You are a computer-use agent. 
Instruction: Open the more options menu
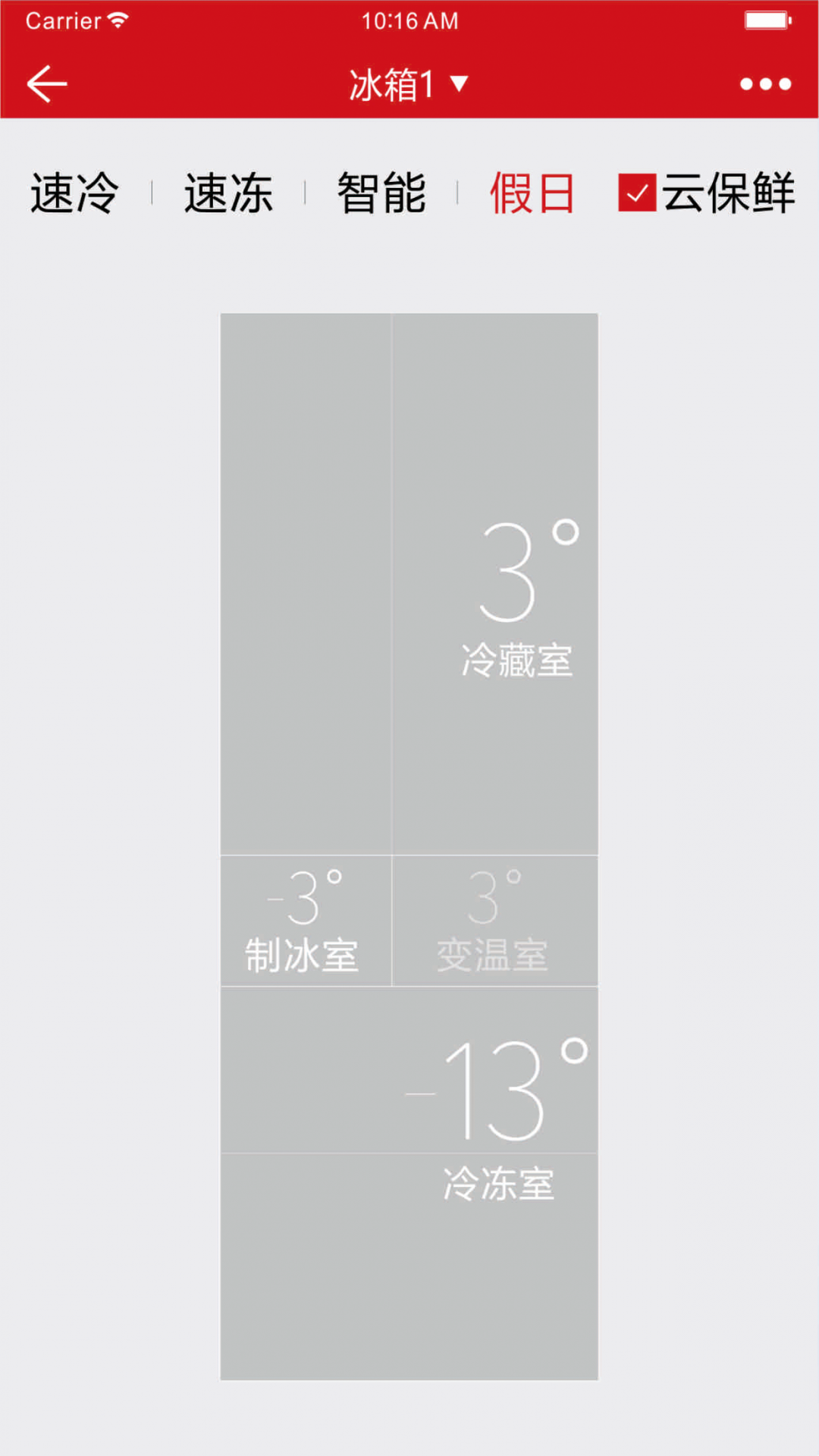pyautogui.click(x=765, y=83)
